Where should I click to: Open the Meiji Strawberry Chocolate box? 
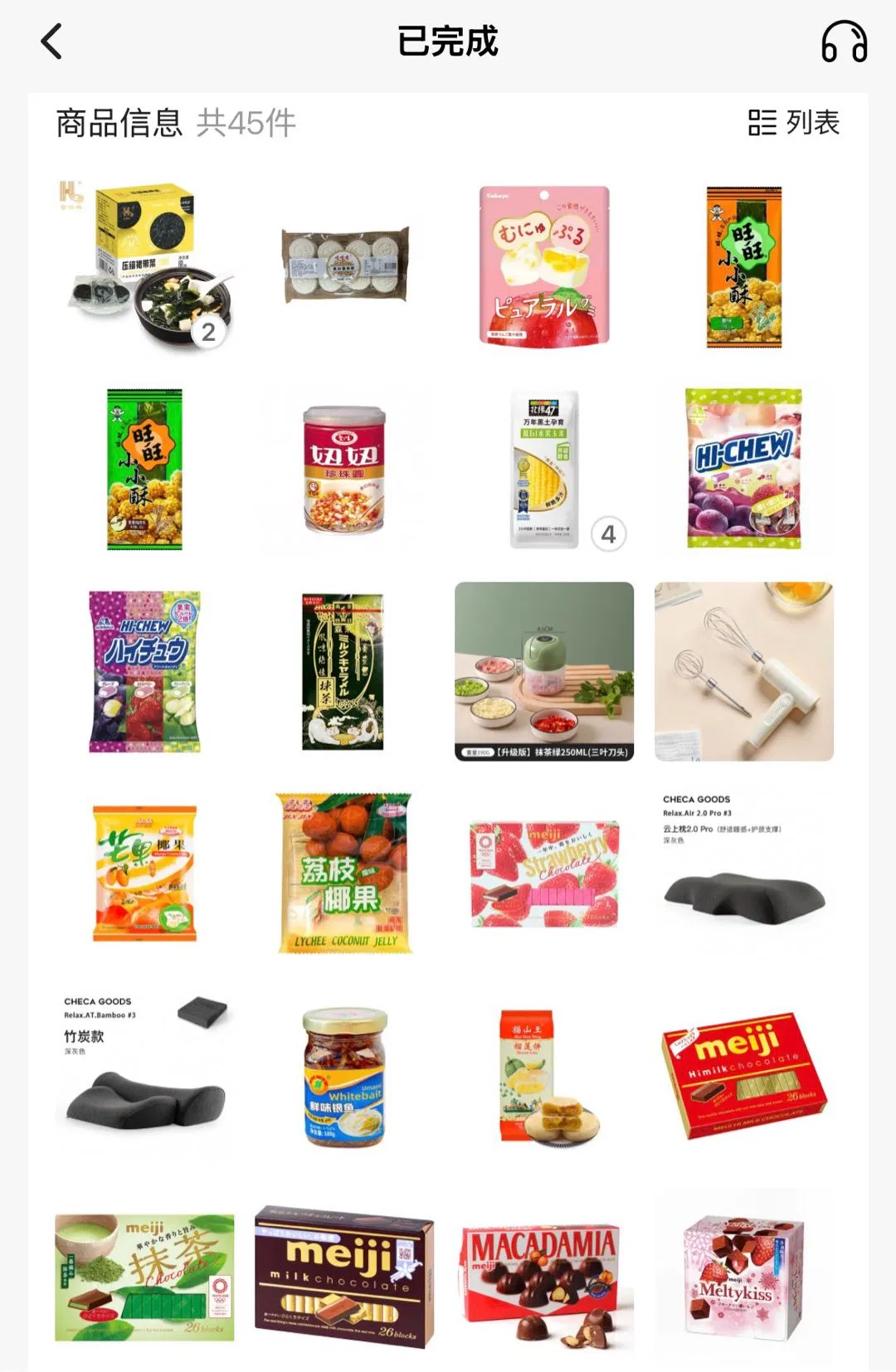pyautogui.click(x=544, y=873)
